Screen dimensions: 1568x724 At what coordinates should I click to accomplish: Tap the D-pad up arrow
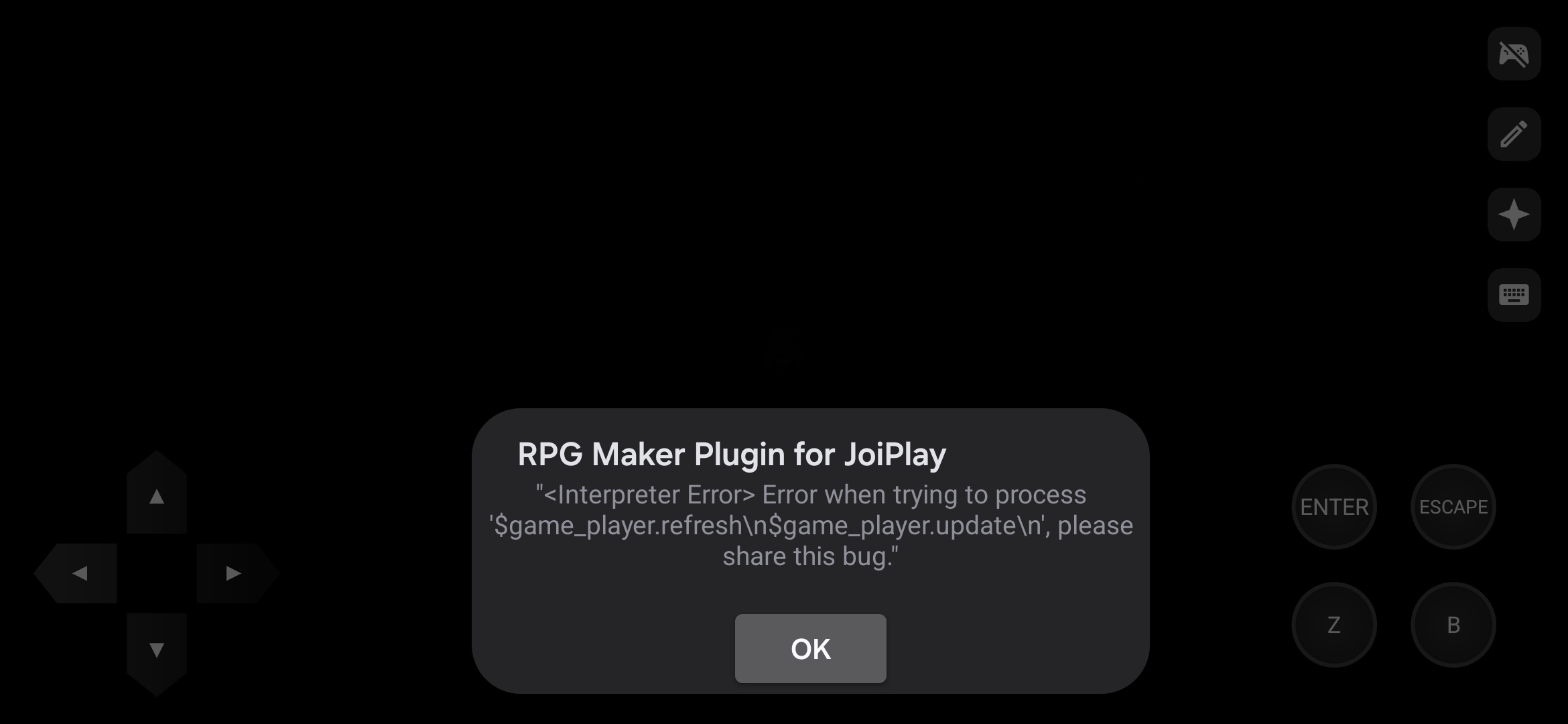pyautogui.click(x=156, y=496)
